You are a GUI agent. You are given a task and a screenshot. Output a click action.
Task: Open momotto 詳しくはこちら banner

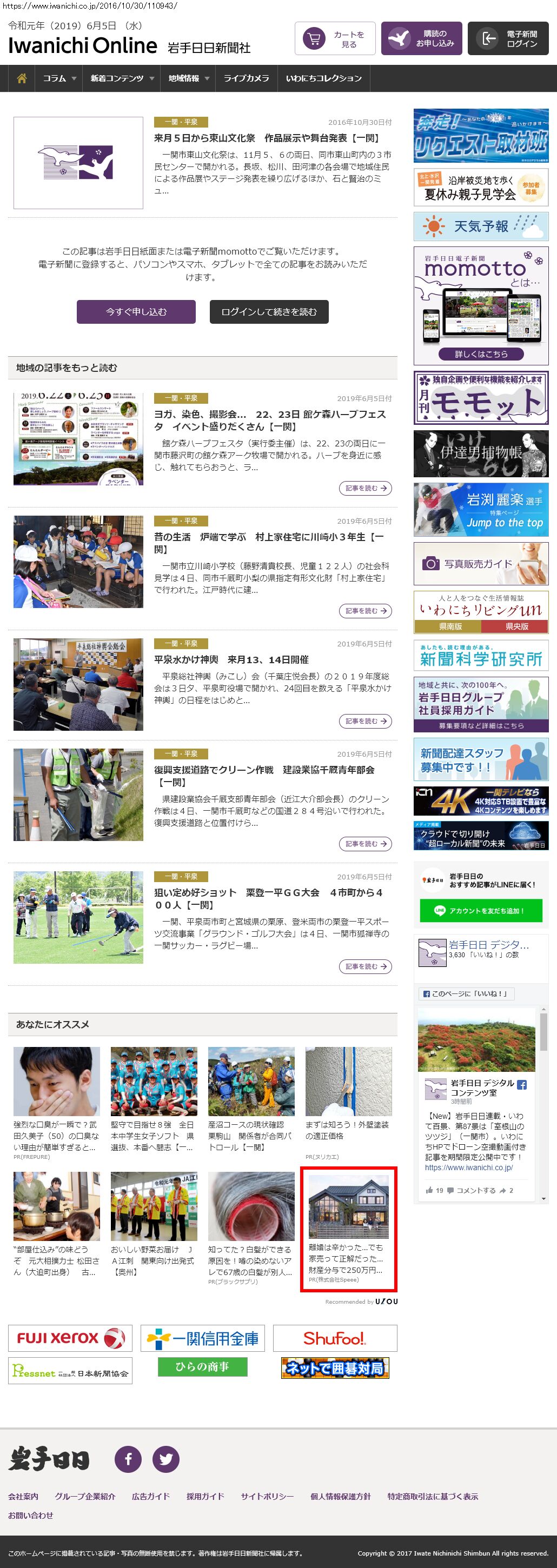(x=480, y=353)
